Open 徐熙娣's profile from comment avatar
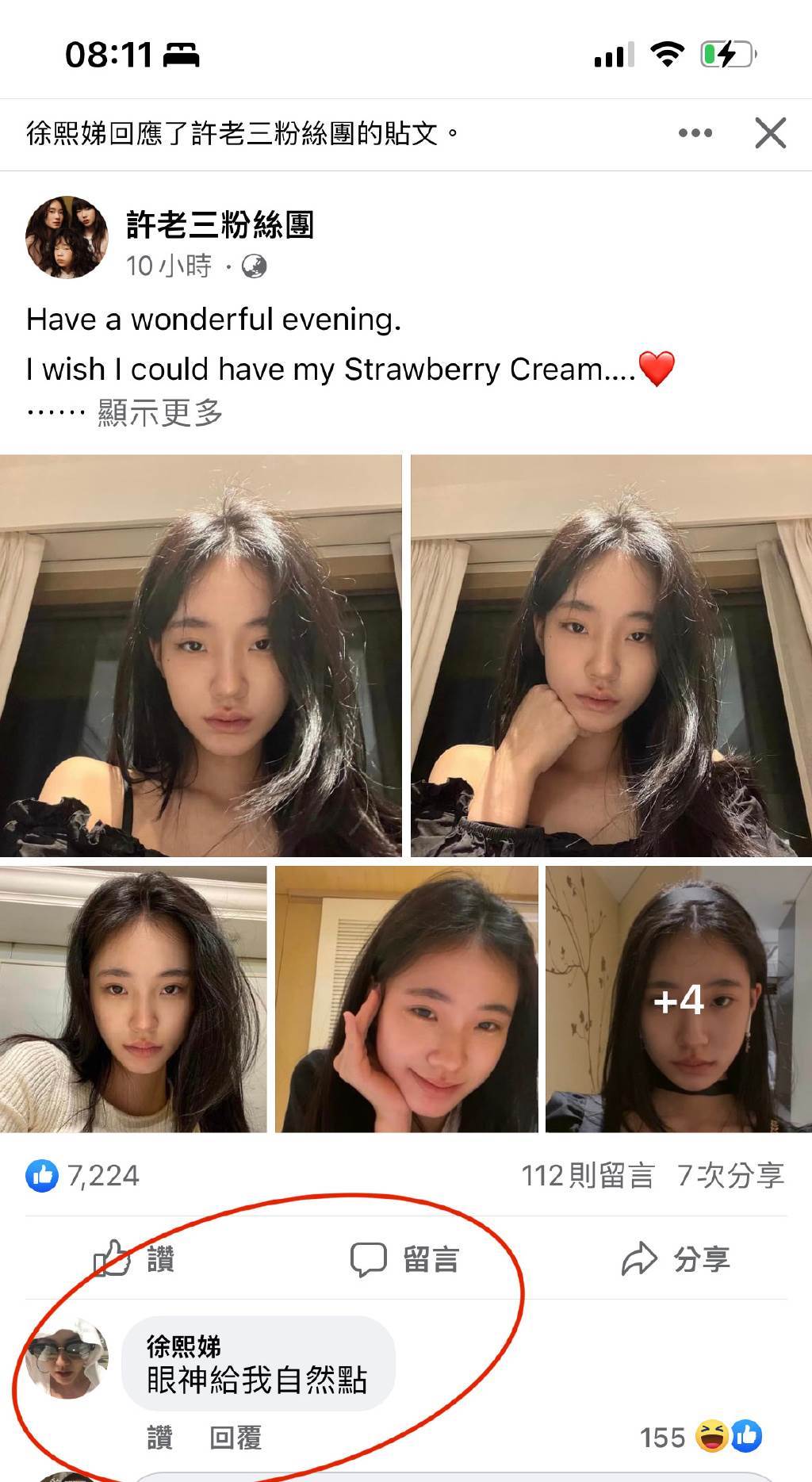The width and height of the screenshot is (812, 1482). [67, 1359]
